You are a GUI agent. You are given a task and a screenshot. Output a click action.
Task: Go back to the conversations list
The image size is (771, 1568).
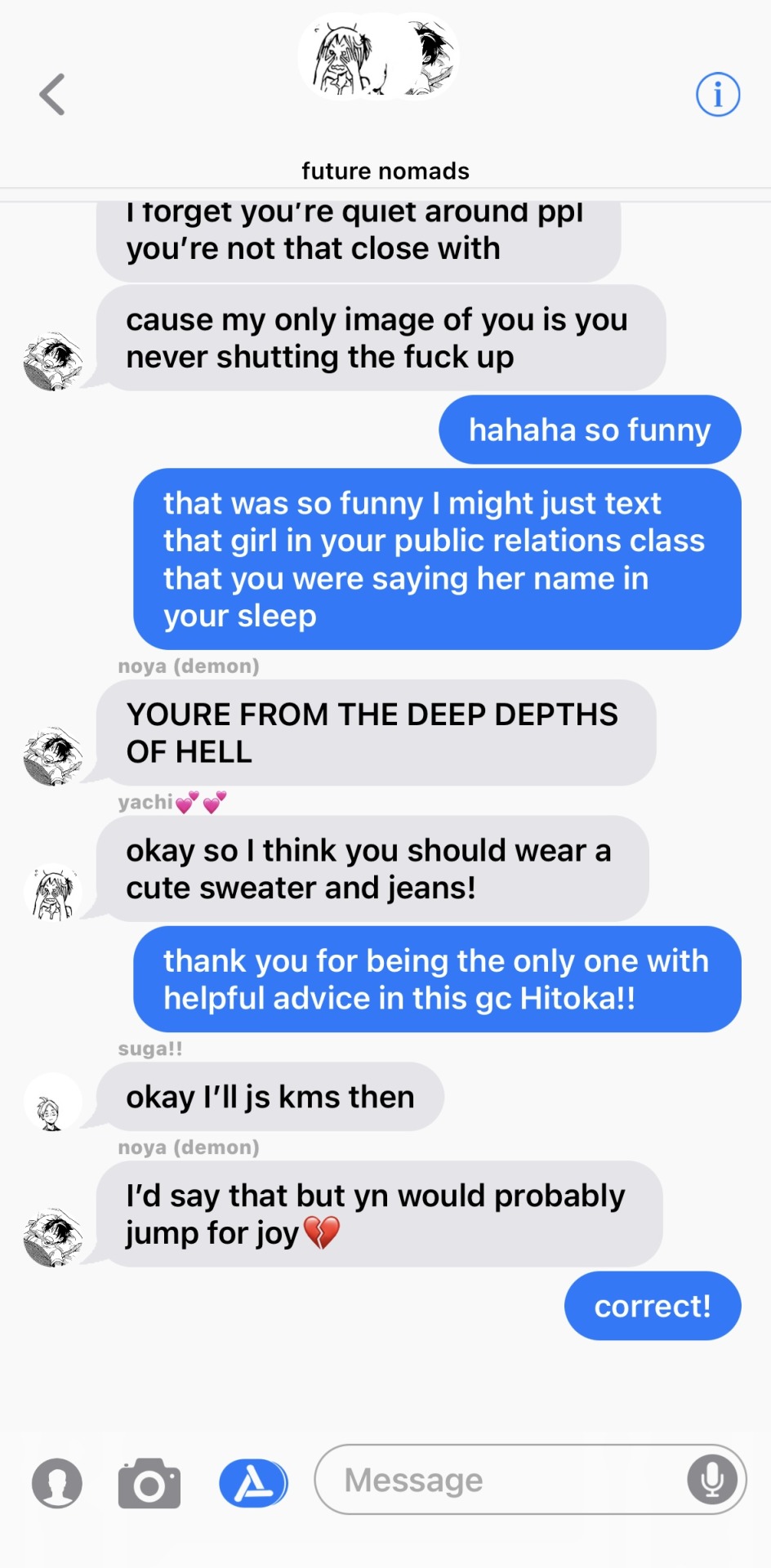point(52,94)
